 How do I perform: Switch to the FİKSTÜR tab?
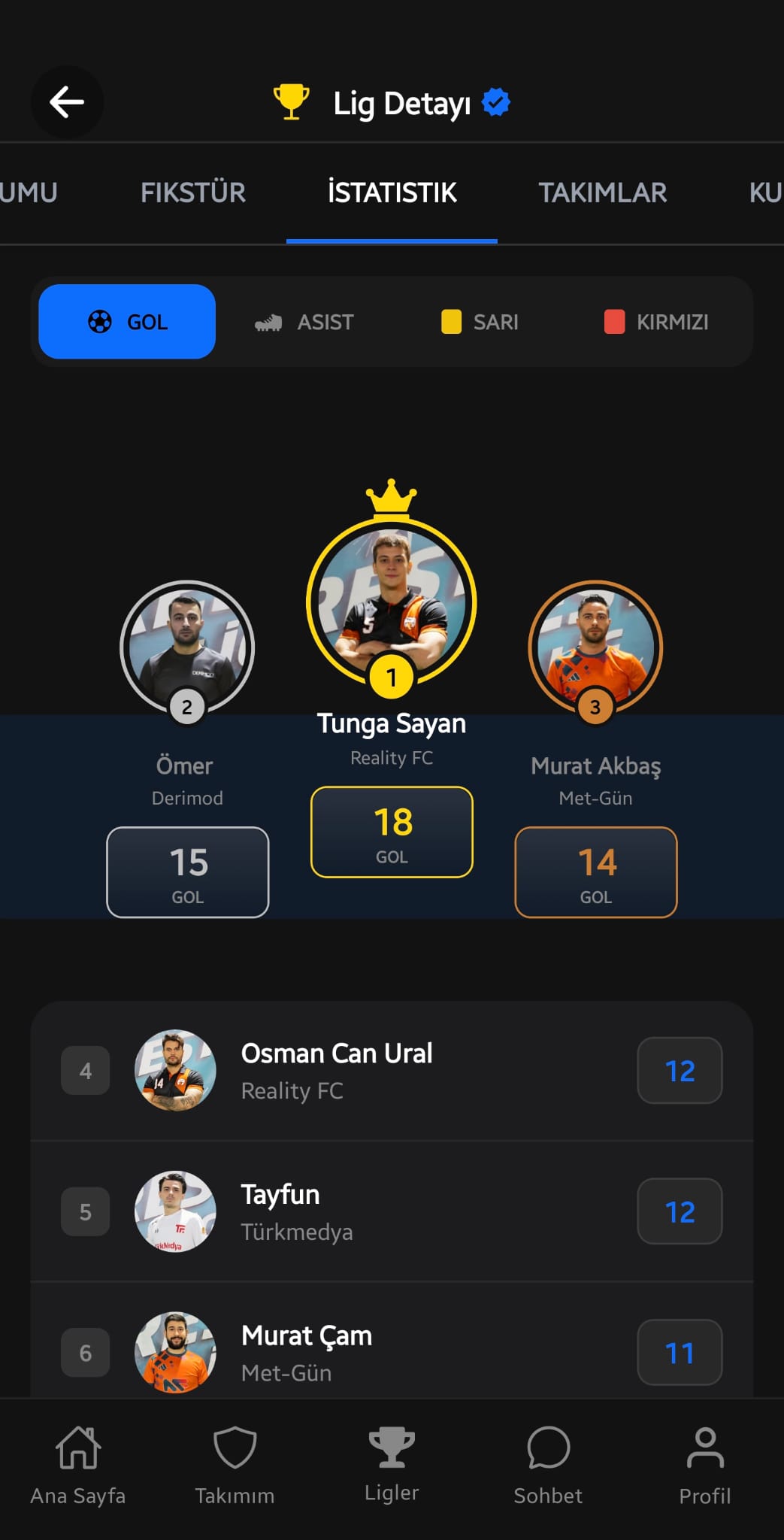(x=193, y=193)
